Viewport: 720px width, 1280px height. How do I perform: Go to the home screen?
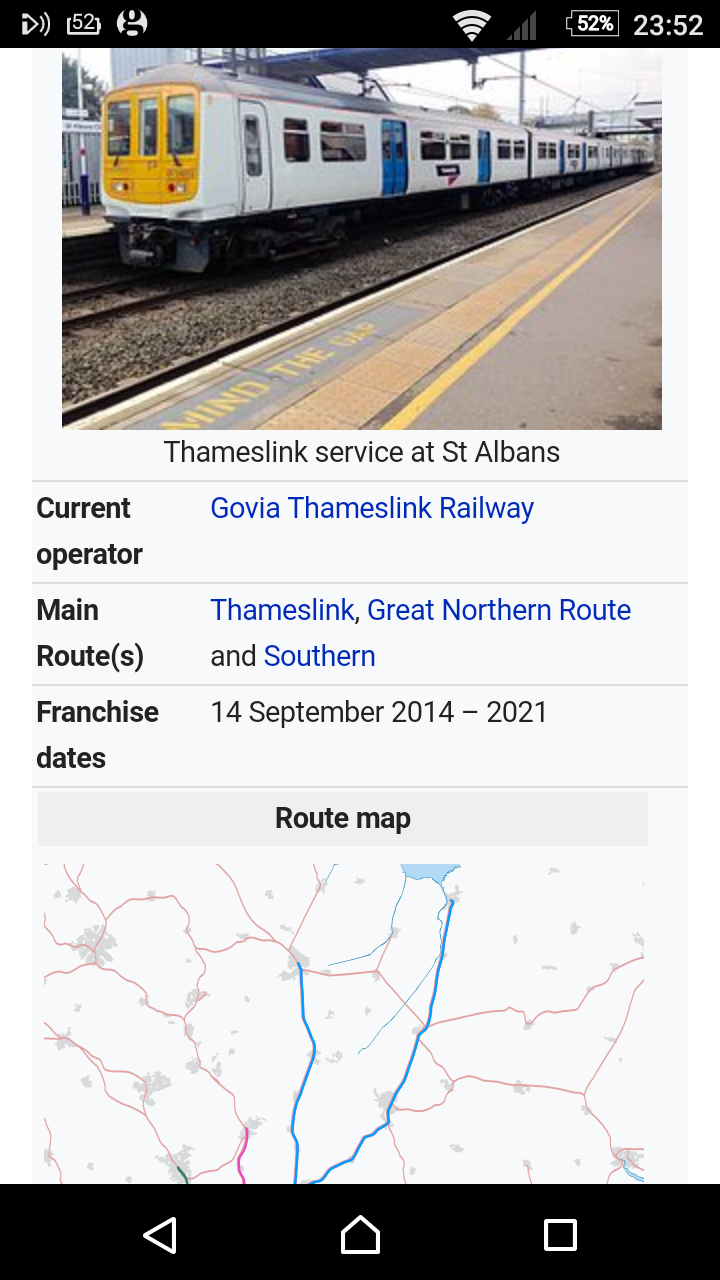pyautogui.click(x=360, y=1235)
